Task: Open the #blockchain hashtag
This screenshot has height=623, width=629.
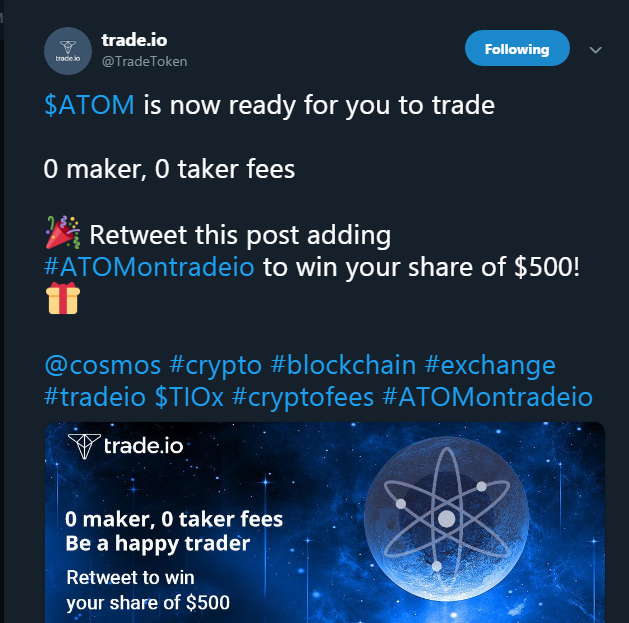Action: coord(343,365)
